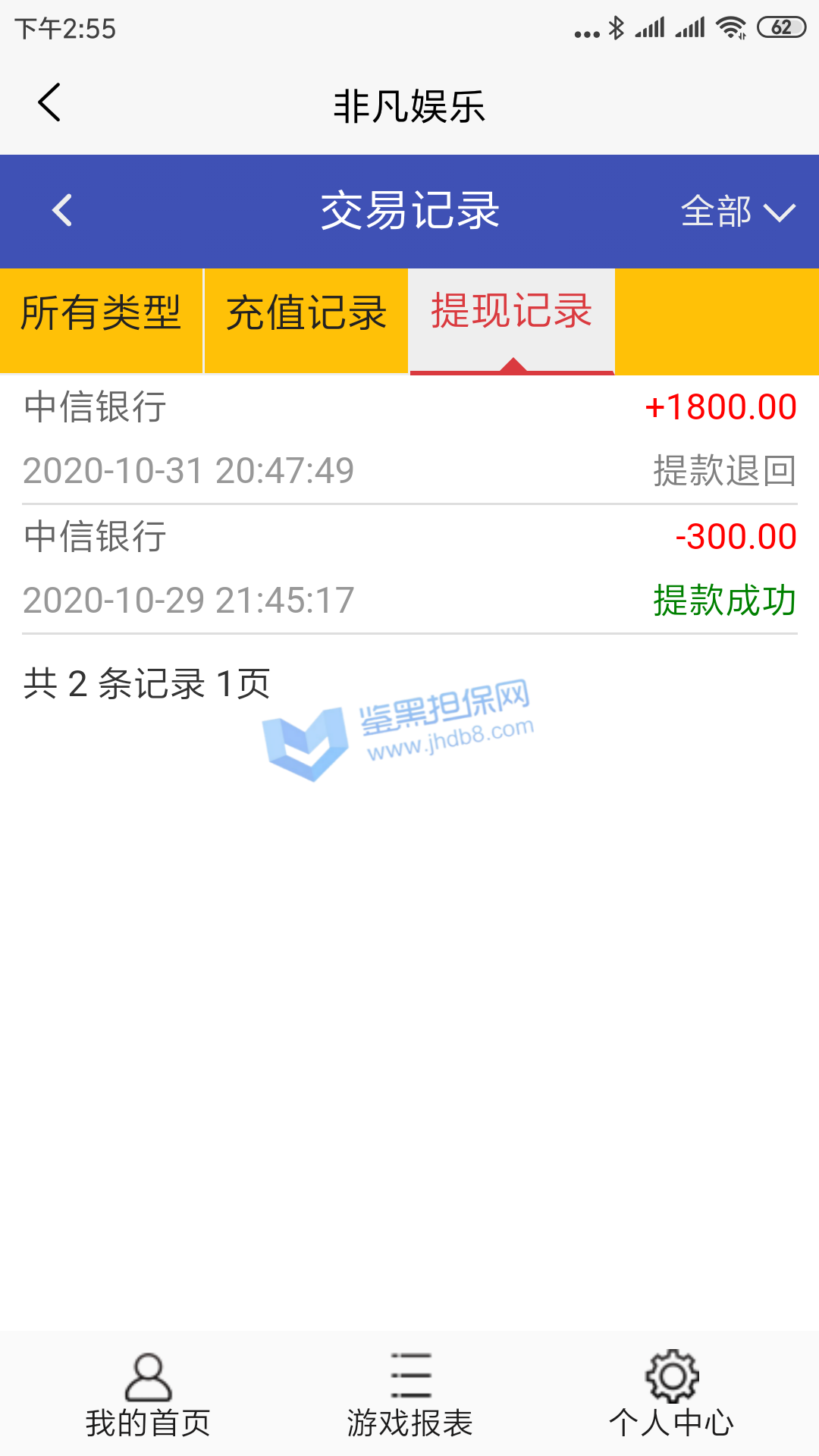This screenshot has height=1456, width=819.
Task: Go to 个人中心 in the bottom bar
Action: click(x=672, y=1395)
